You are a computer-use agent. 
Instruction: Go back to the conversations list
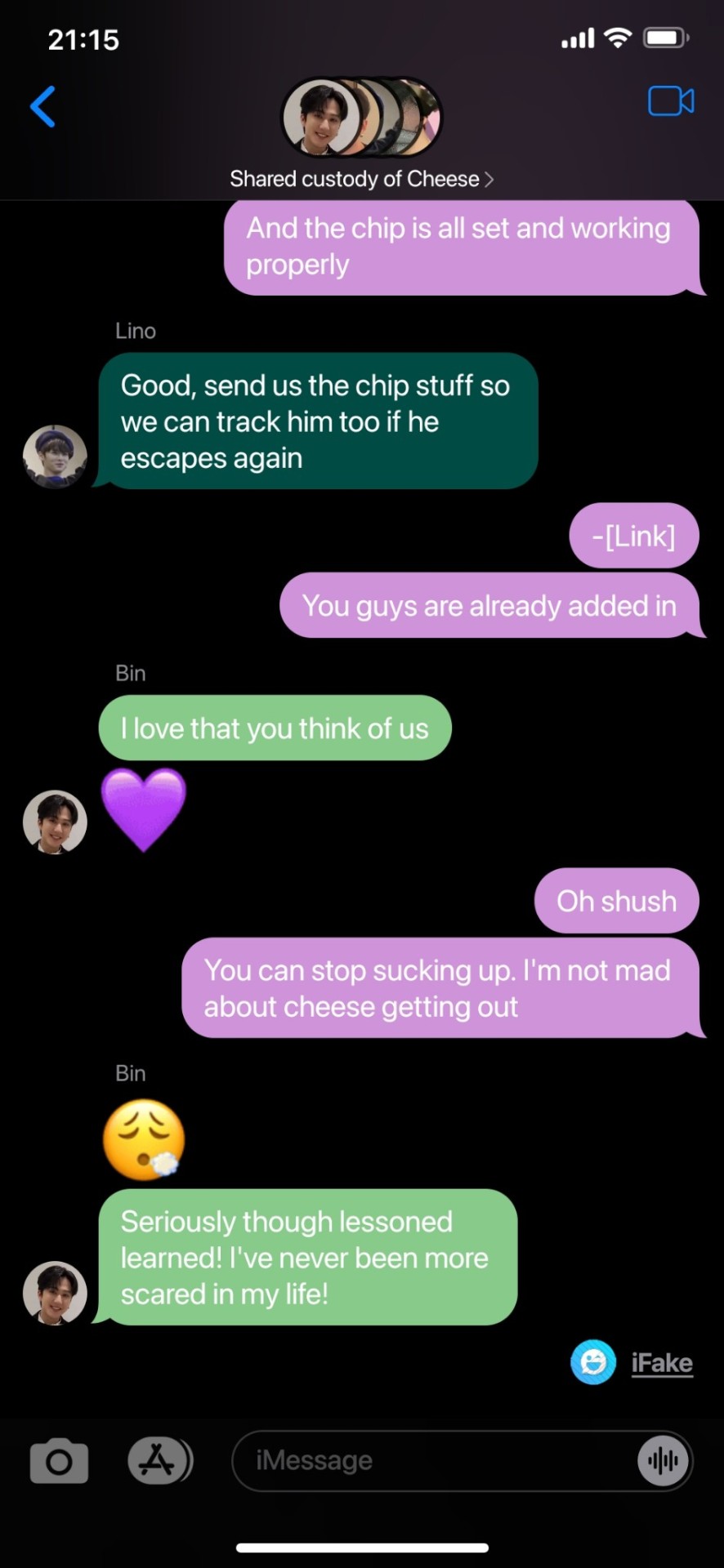point(42,107)
